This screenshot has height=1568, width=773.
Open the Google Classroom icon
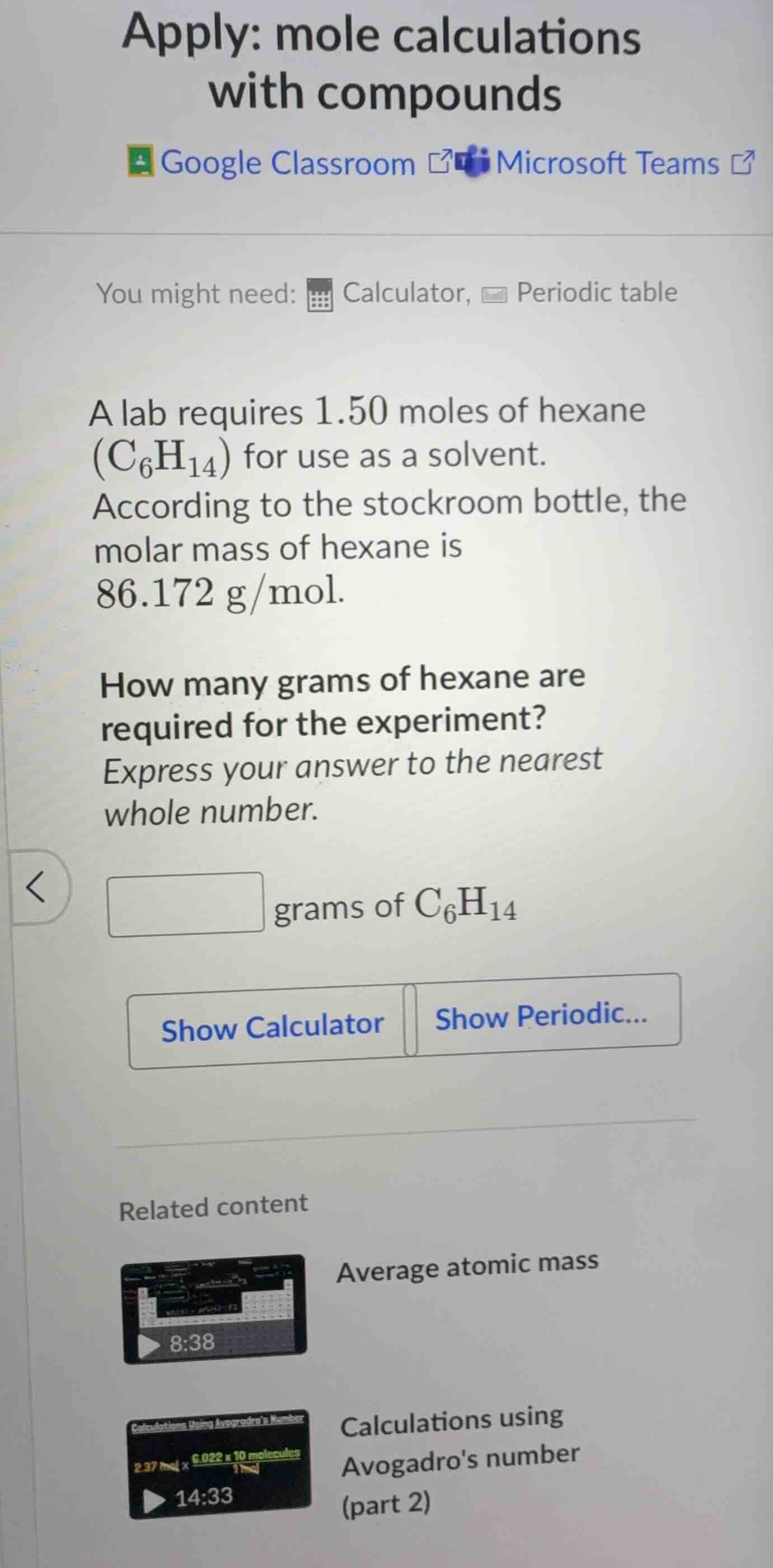141,162
